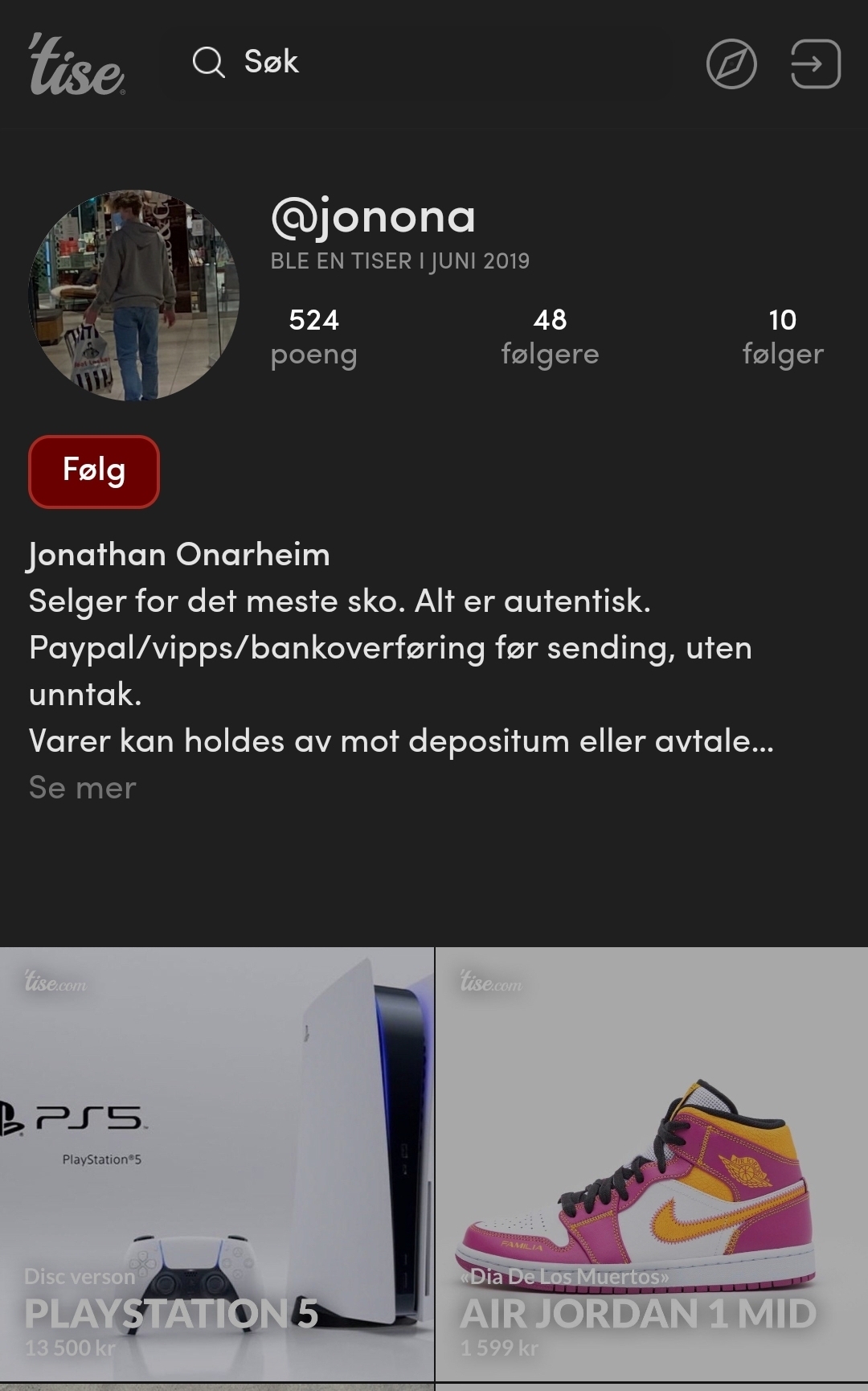868x1391 pixels.
Task: Open the Søk search field
Action: [418, 62]
